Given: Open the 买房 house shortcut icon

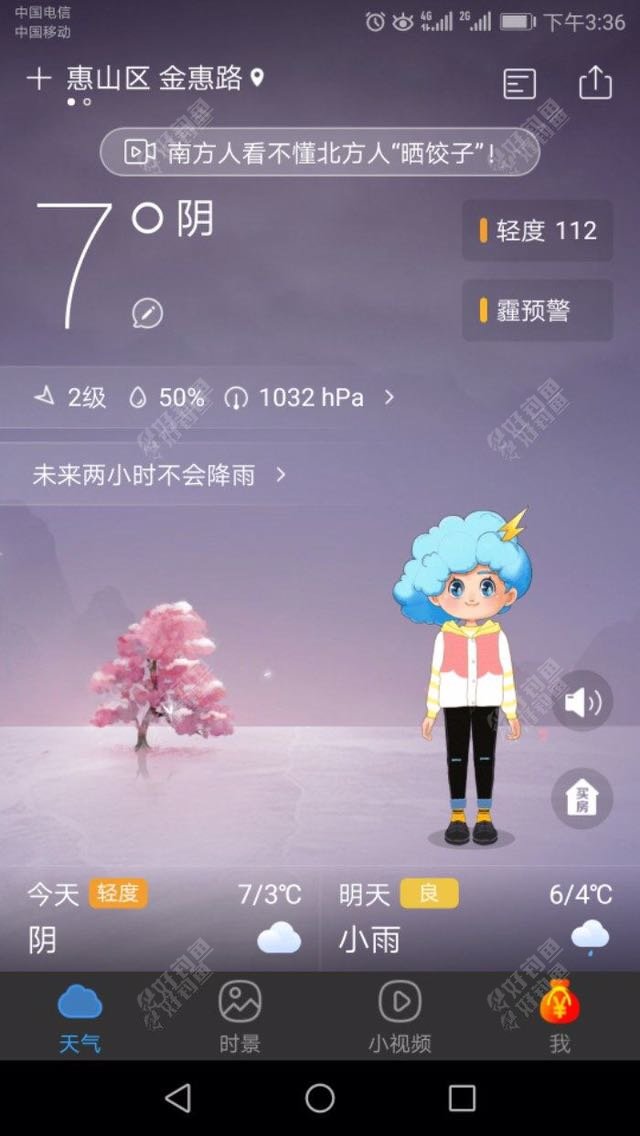Looking at the screenshot, I should click(582, 798).
